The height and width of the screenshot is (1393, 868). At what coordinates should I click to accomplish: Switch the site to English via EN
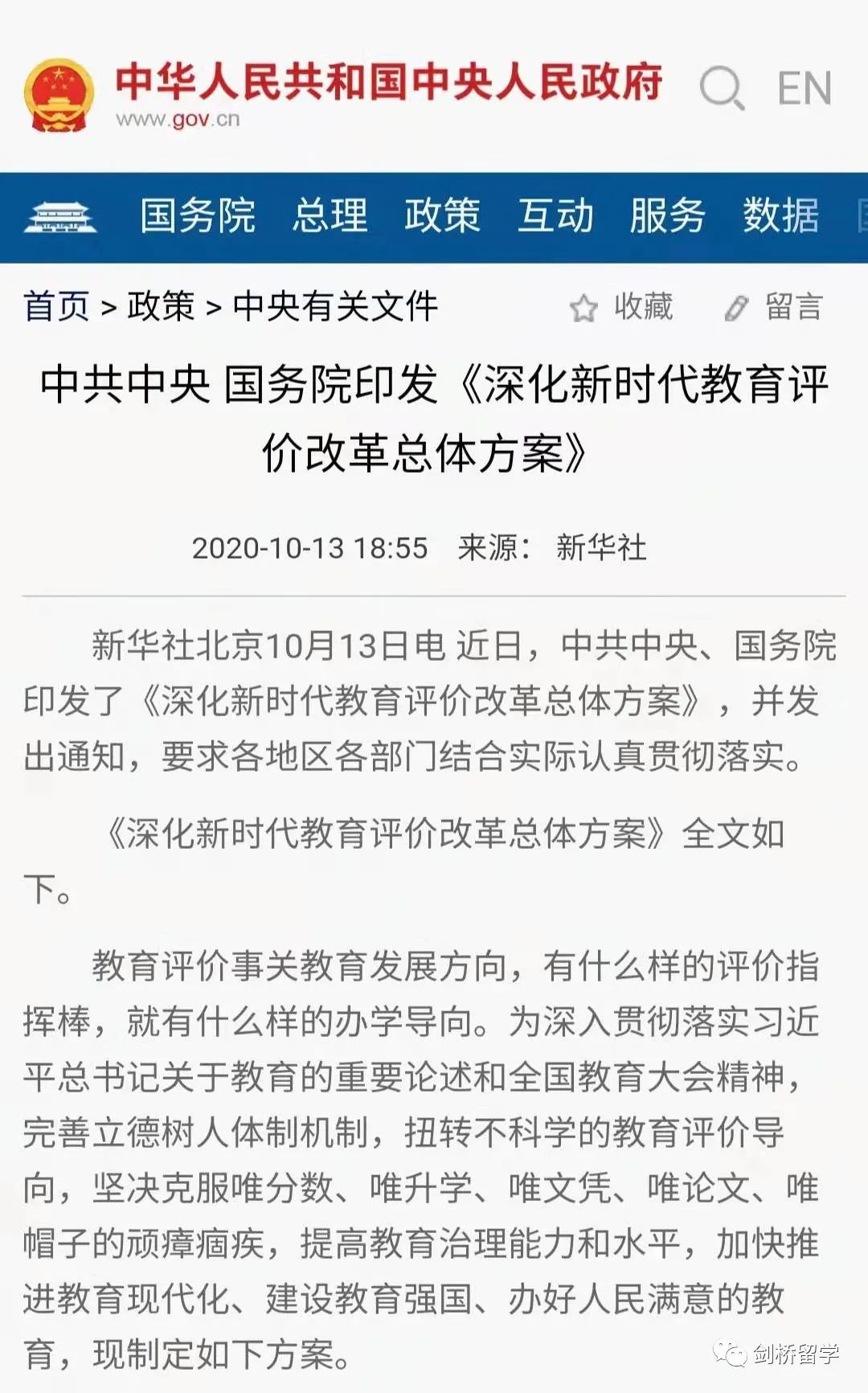click(x=805, y=88)
